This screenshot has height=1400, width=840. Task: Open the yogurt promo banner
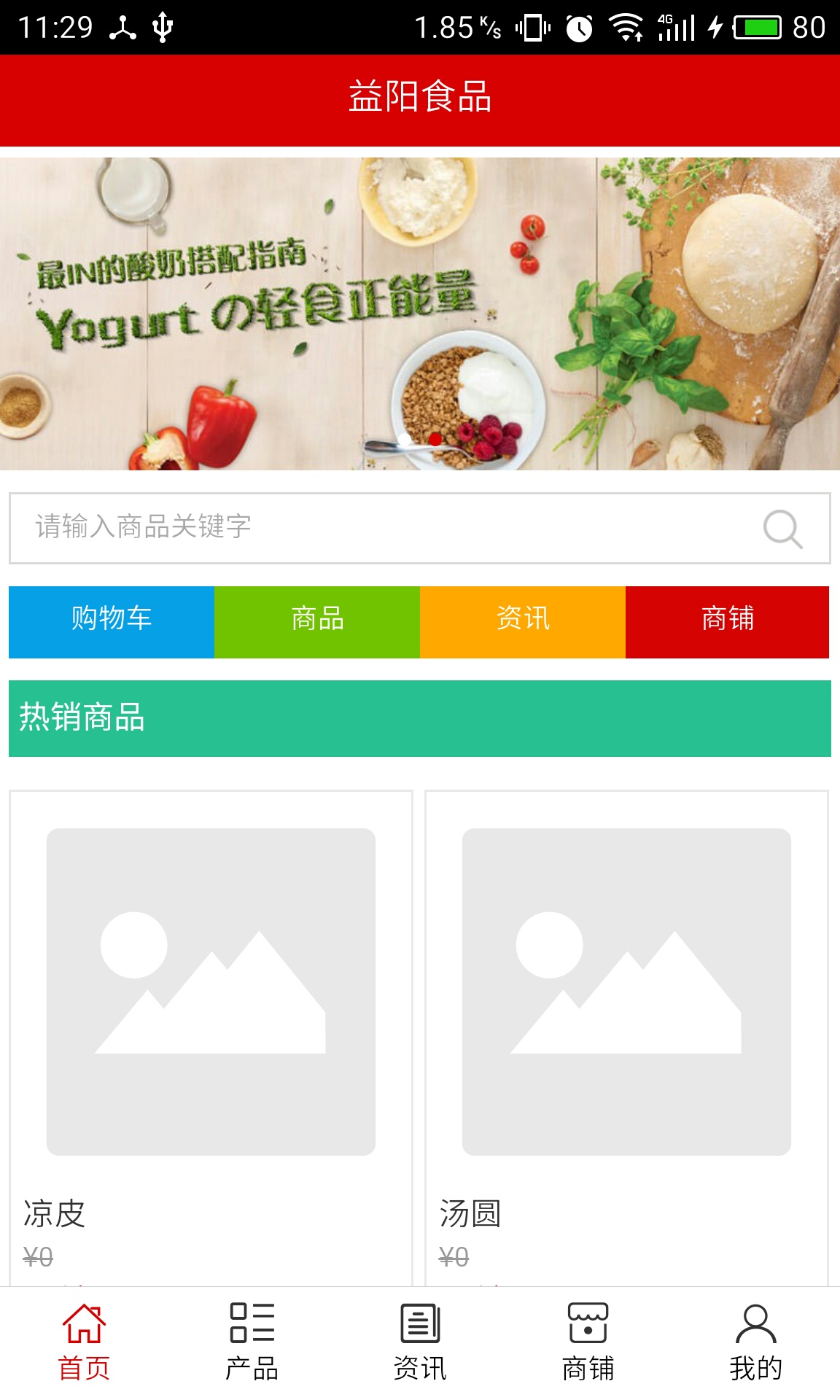click(420, 314)
